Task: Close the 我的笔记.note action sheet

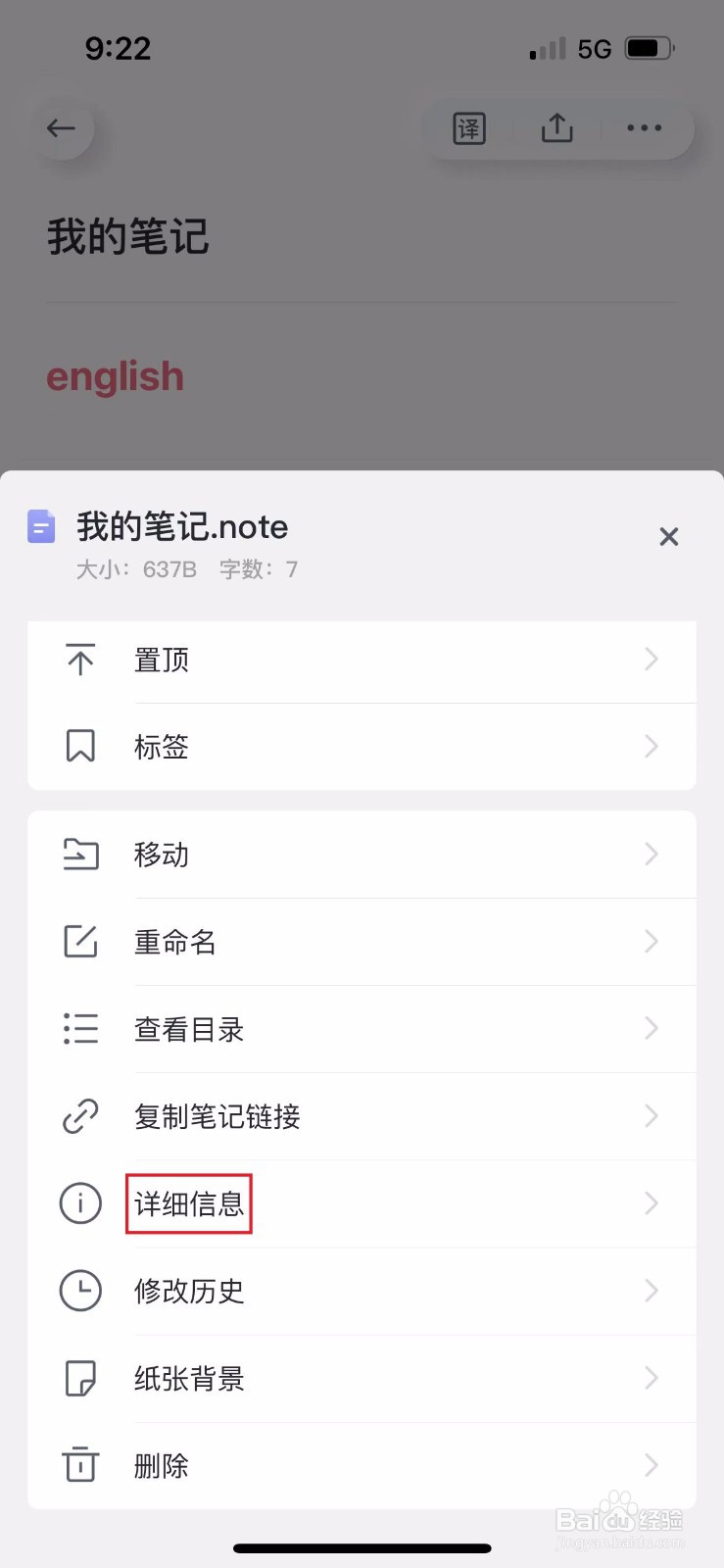Action: [x=668, y=536]
